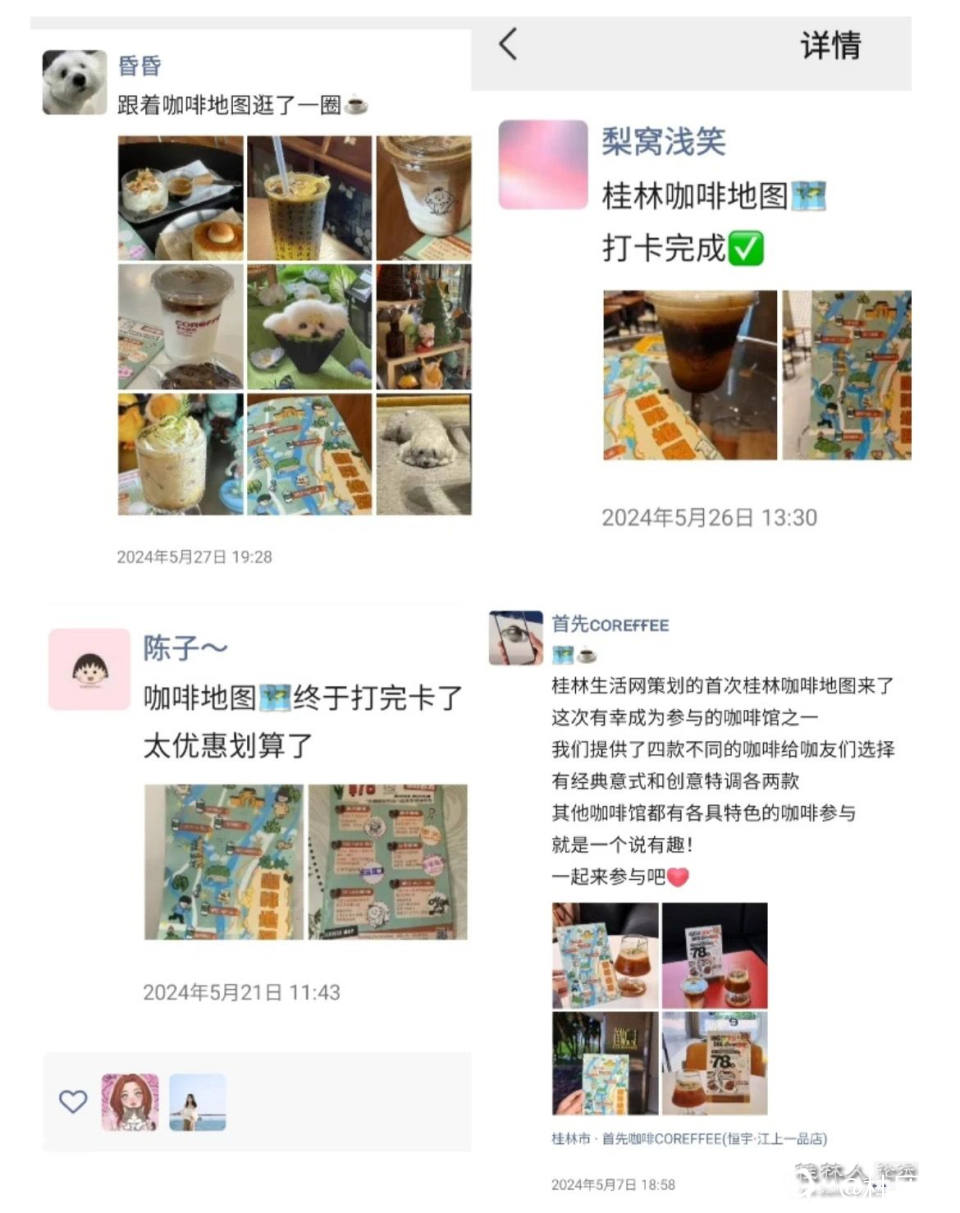Click the heart like icon under 陈子~'s post
This screenshot has width=960, height=1213.
pyautogui.click(x=73, y=1100)
